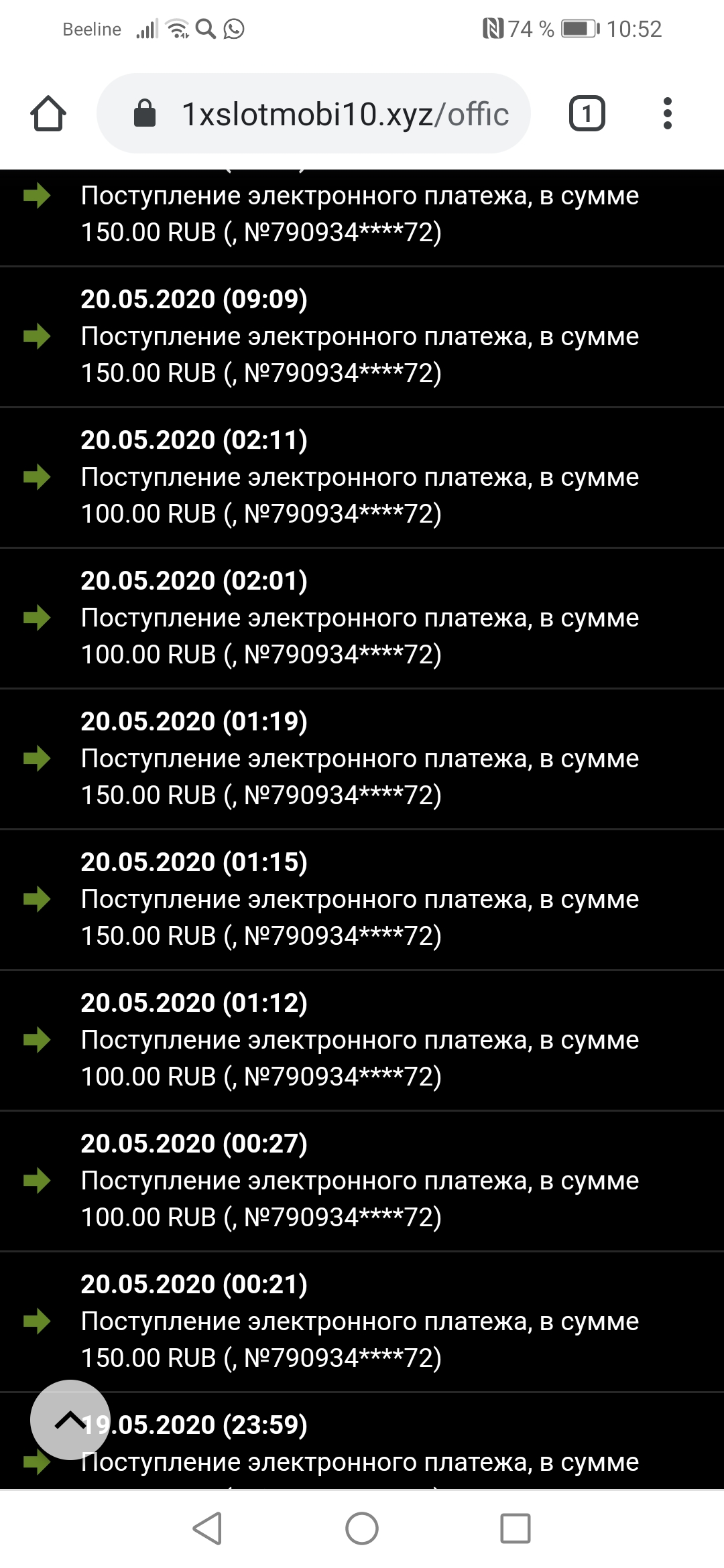Tap the green arrow beside 20.05.2020 (09:09) entry

(38, 335)
